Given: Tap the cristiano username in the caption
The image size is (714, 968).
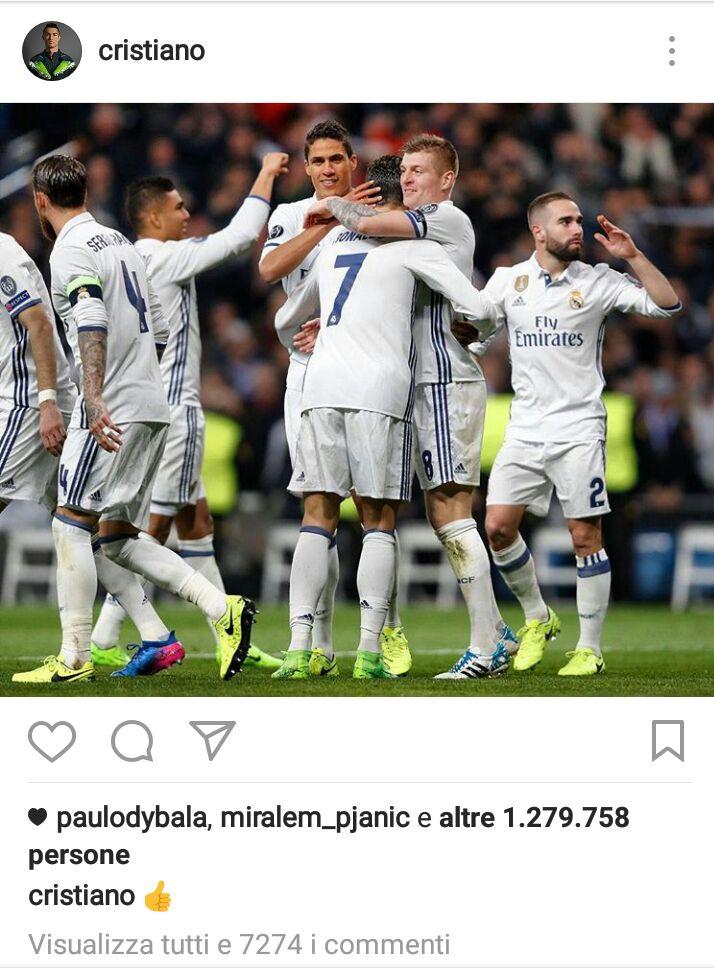Looking at the screenshot, I should tap(81, 895).
